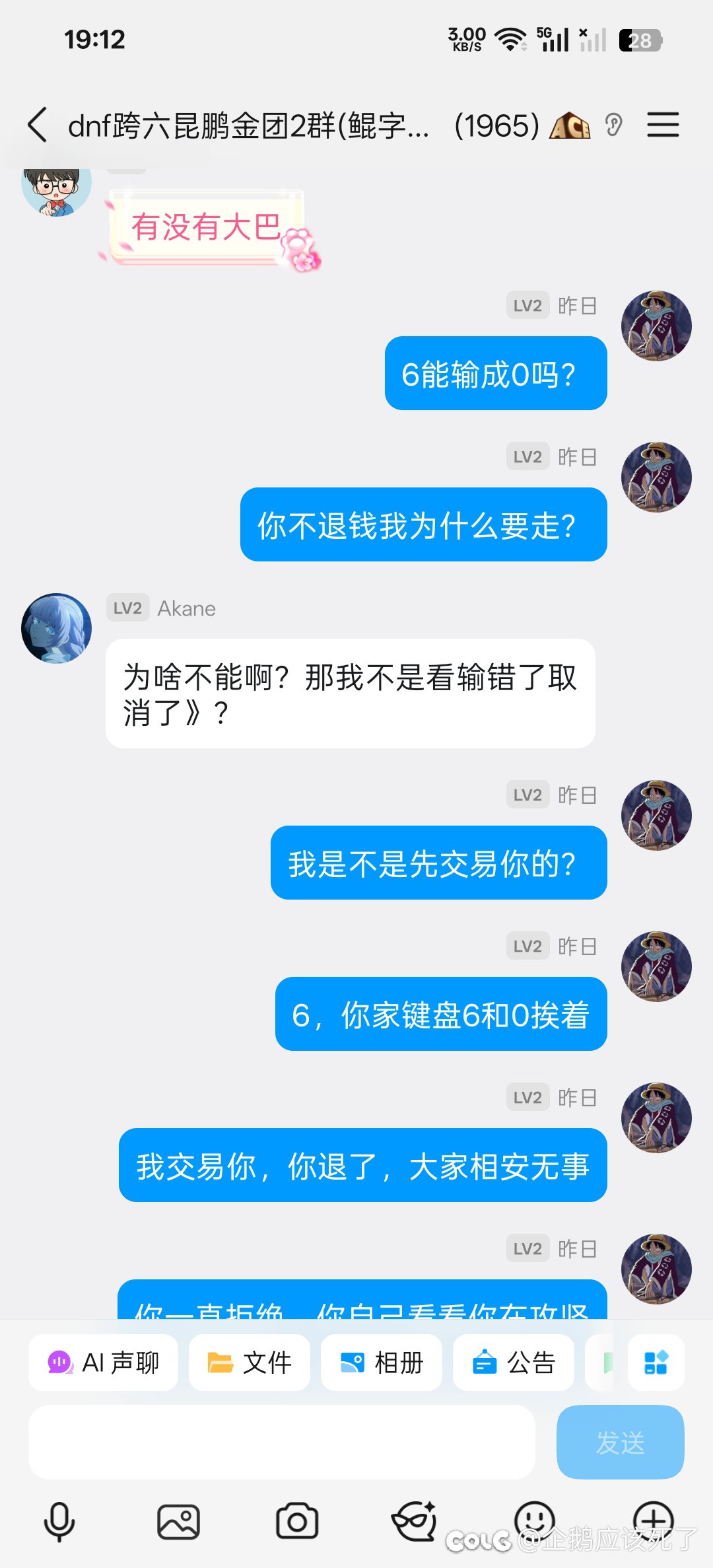Open Akane's profile avatar
Image resolution: width=713 pixels, height=1568 pixels.
tap(57, 628)
